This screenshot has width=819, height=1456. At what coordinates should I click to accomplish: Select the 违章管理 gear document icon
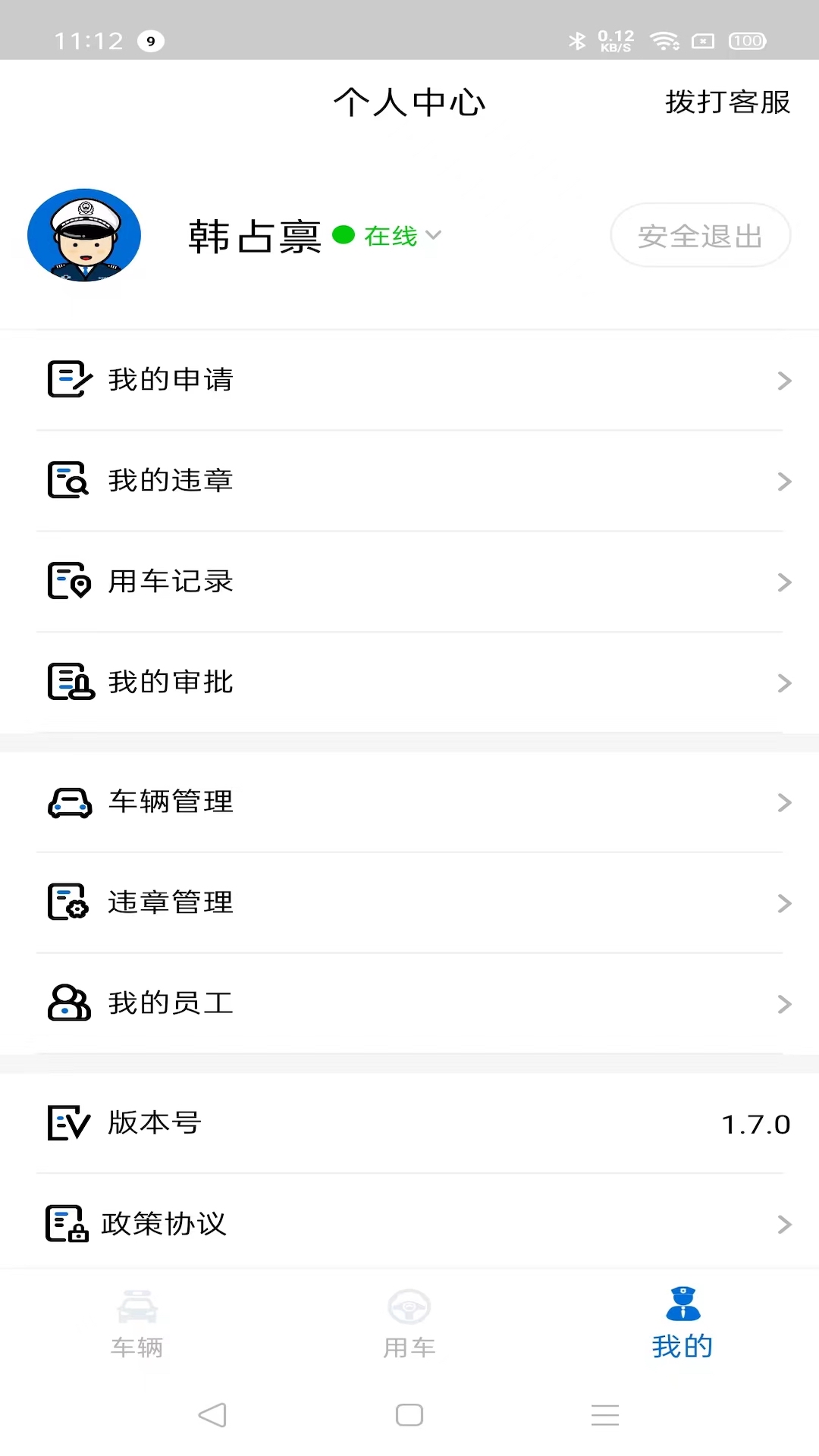pyautogui.click(x=69, y=902)
